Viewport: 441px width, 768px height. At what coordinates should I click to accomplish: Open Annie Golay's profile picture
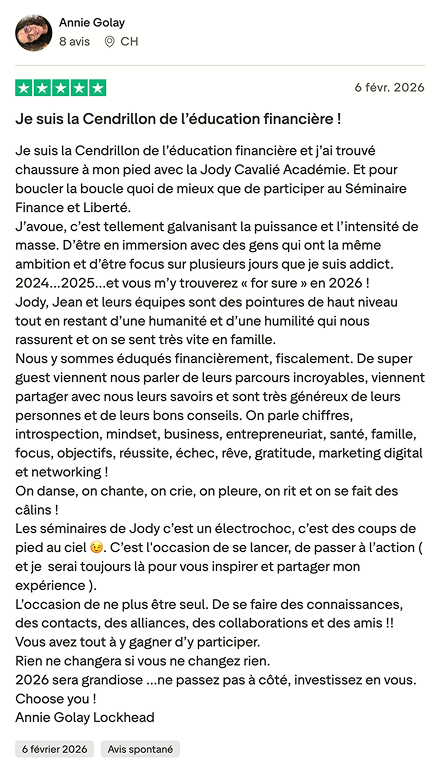pyautogui.click(x=33, y=33)
